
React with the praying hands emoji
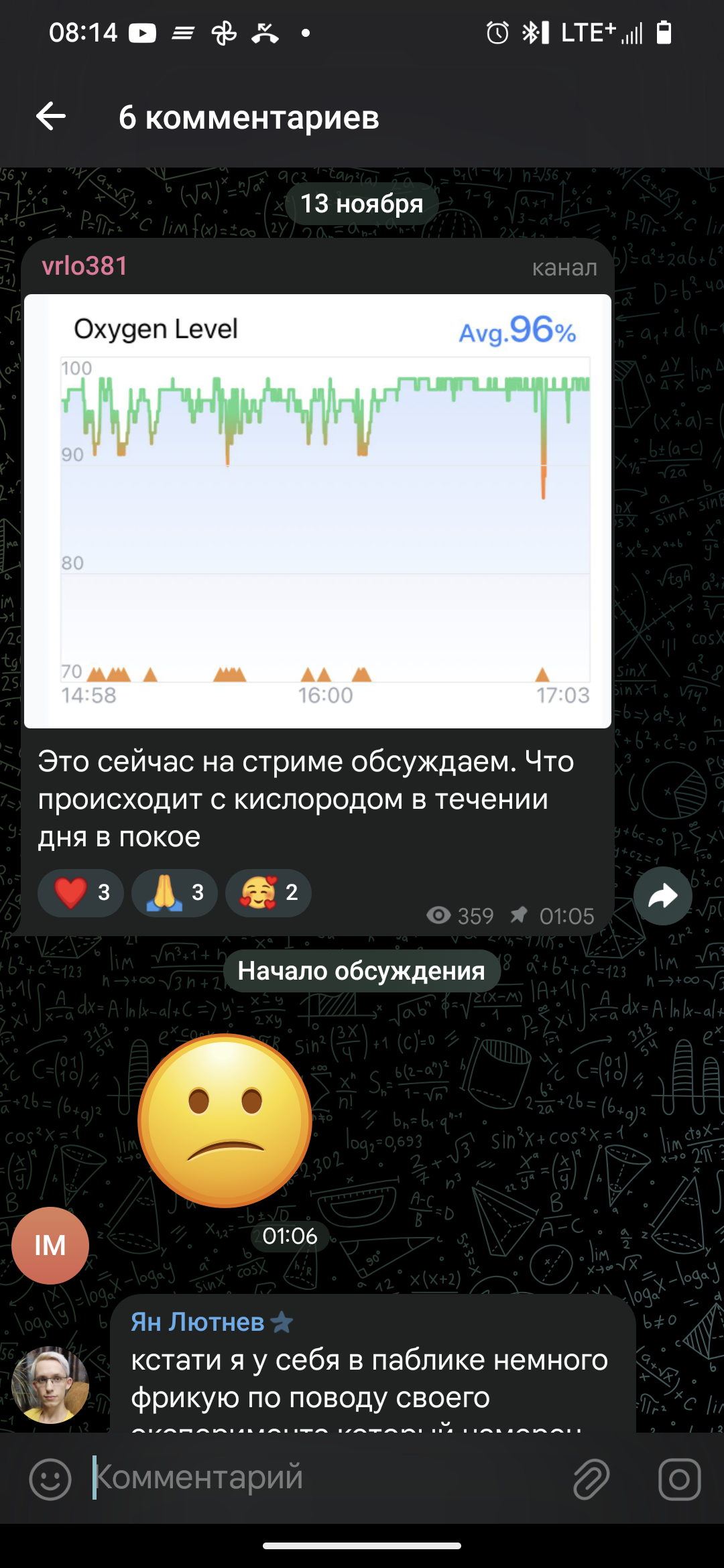[x=174, y=893]
